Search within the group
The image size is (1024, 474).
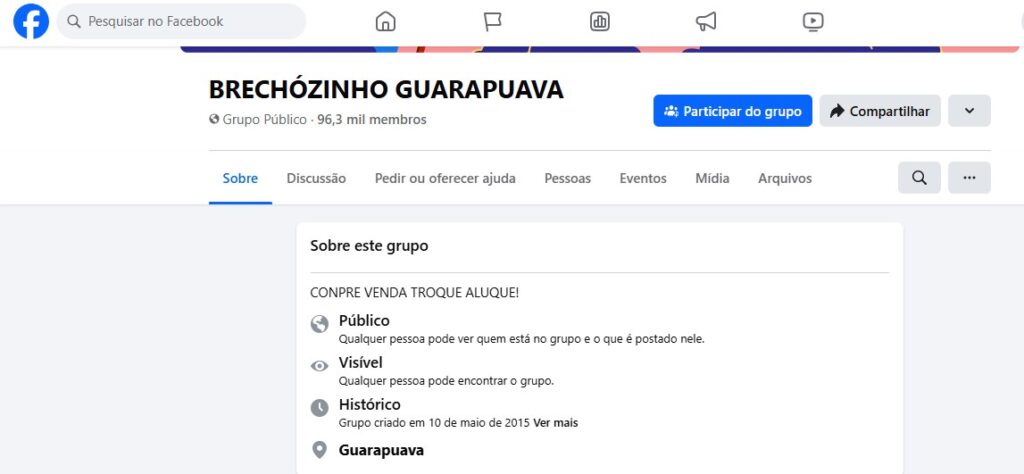[x=919, y=178]
